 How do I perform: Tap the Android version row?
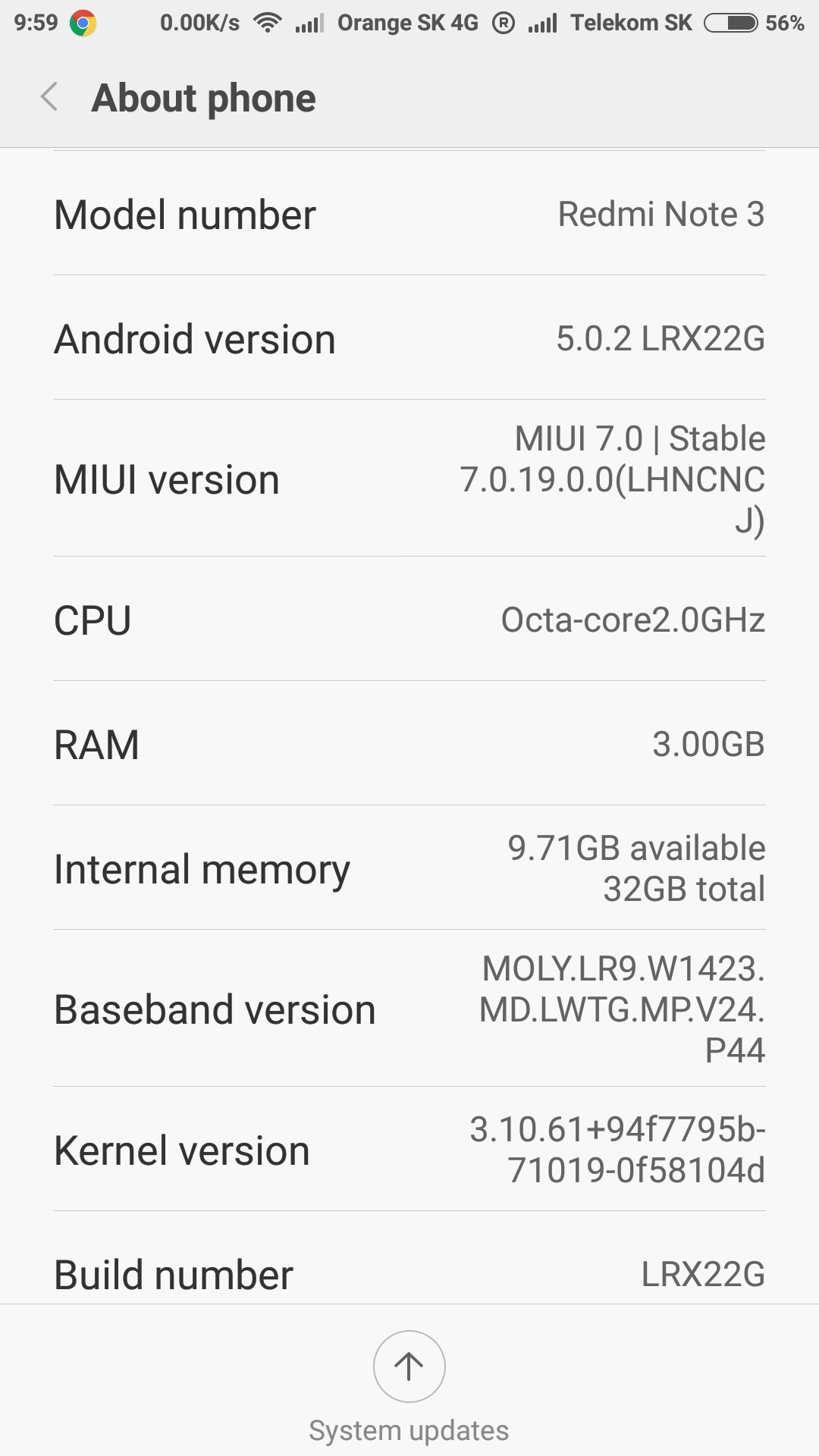(409, 338)
